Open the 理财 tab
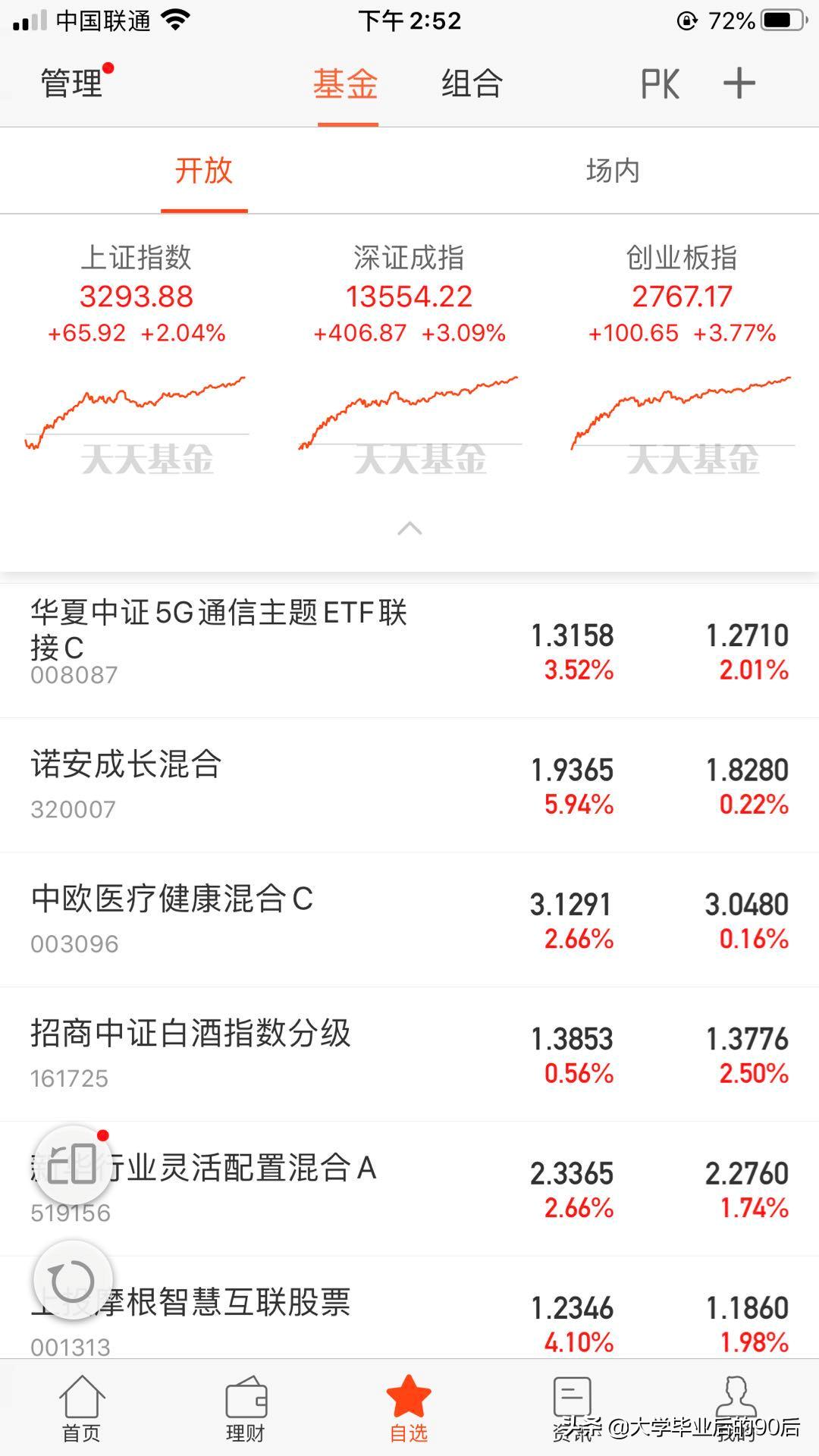The image size is (819, 1456). (246, 1407)
